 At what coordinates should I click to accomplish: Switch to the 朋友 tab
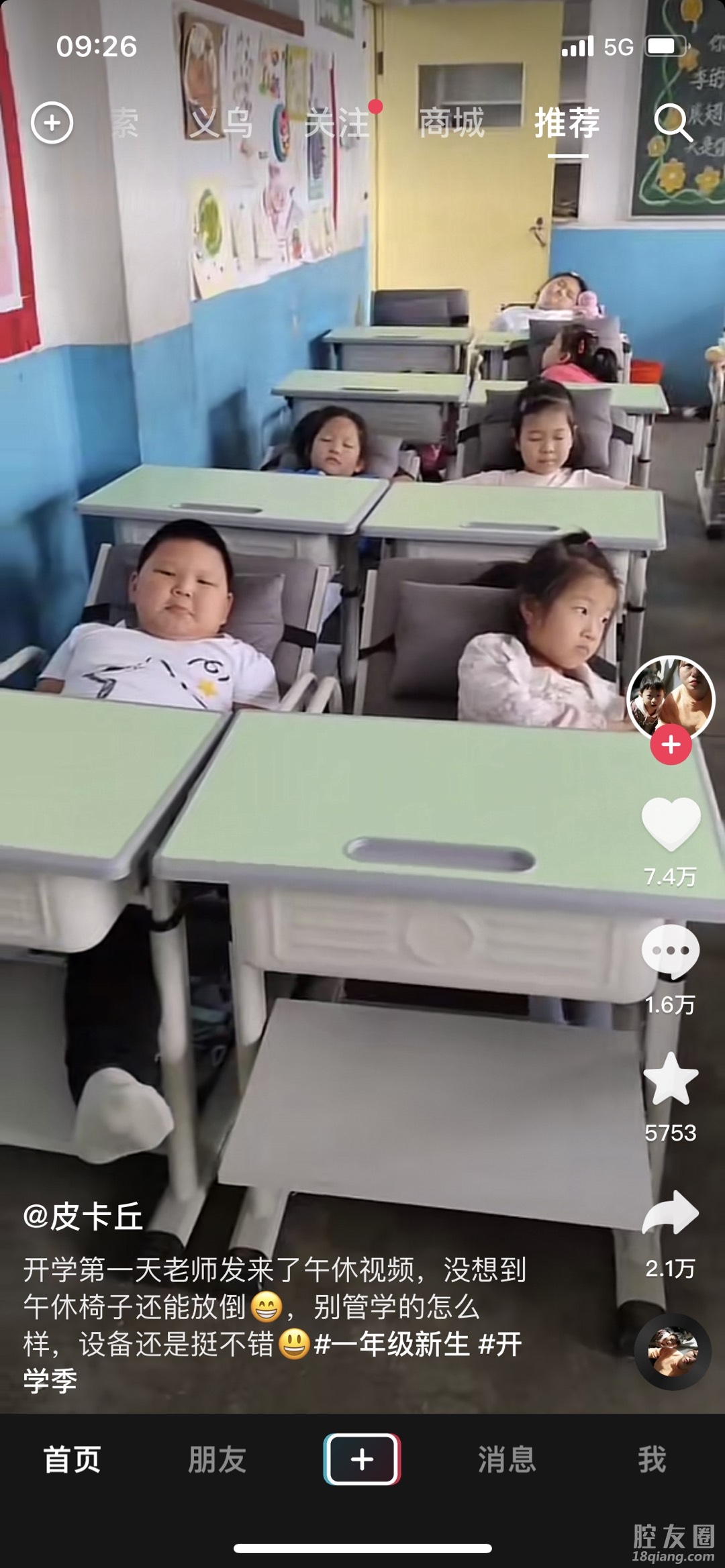[x=217, y=1459]
